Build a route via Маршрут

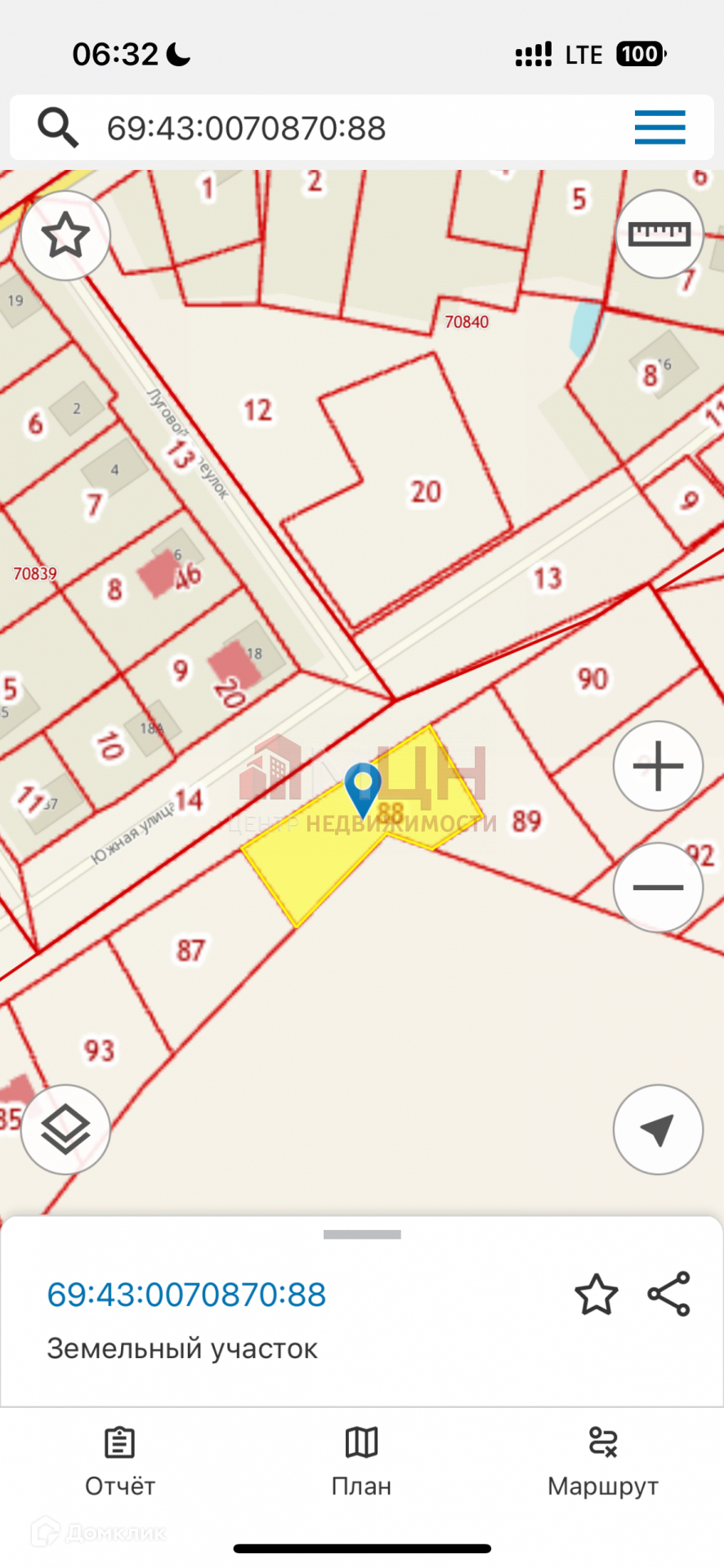(603, 1463)
